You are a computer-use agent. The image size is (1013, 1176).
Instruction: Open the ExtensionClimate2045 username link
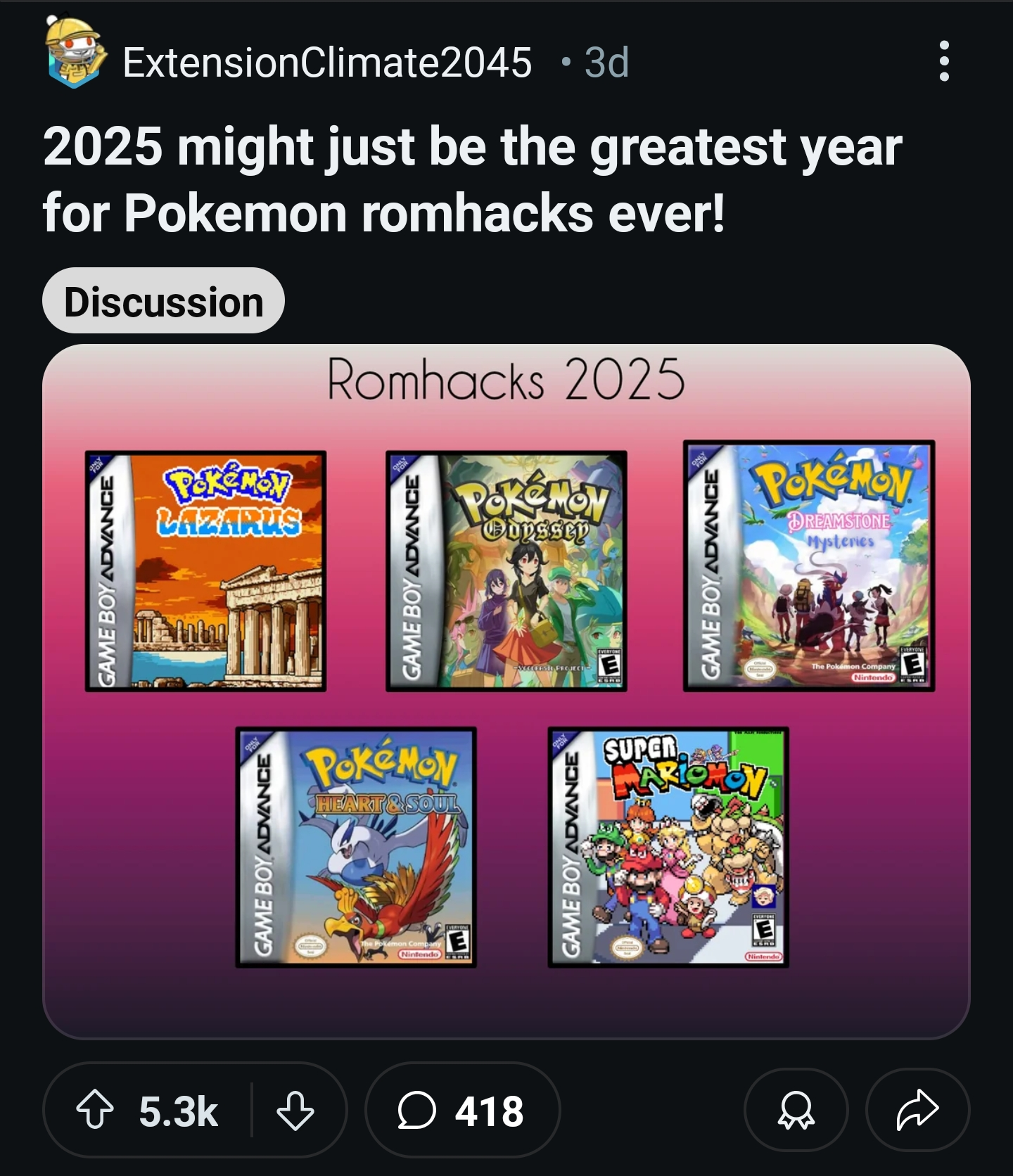[327, 63]
